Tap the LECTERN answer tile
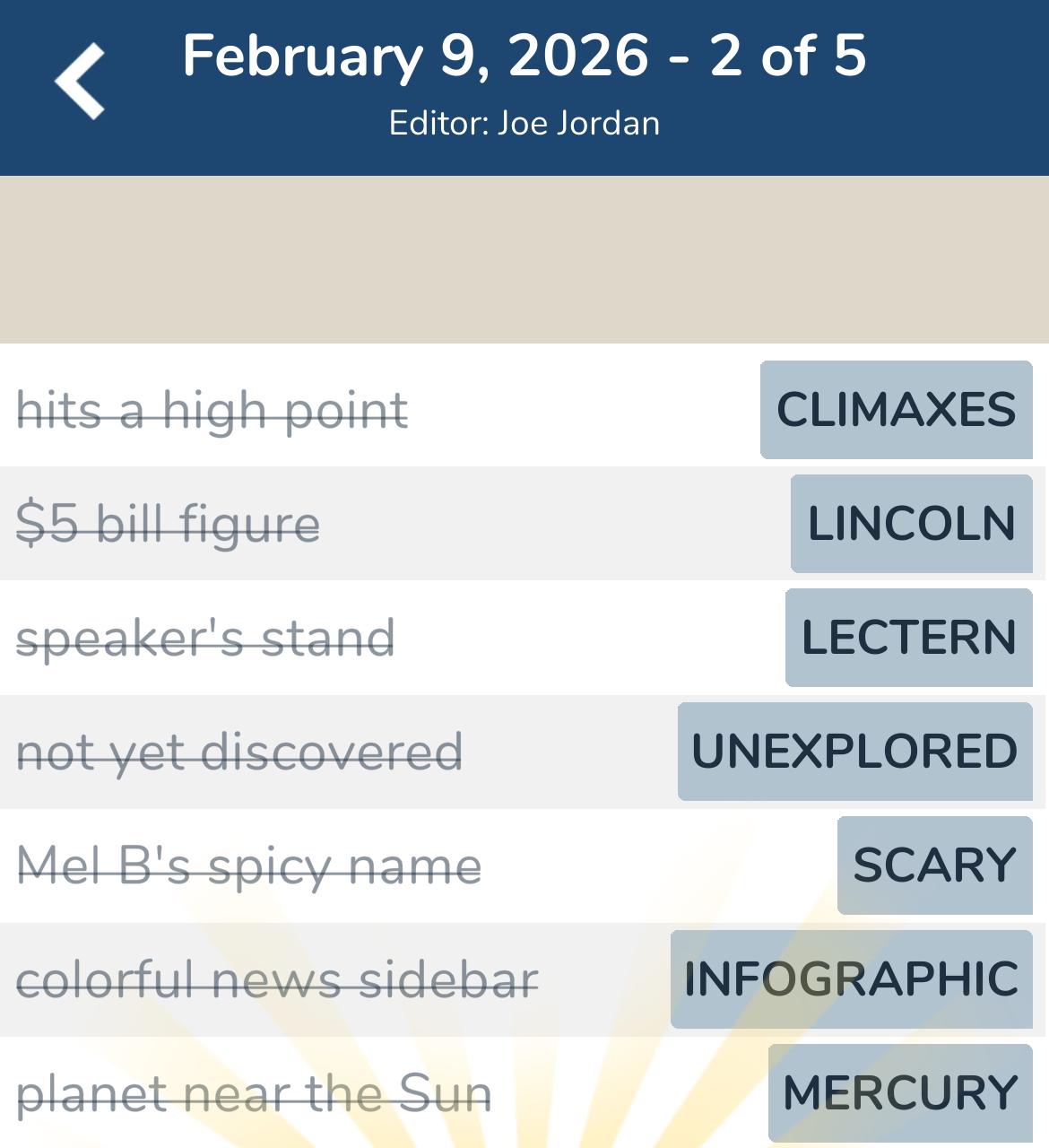The height and width of the screenshot is (1148, 1049). coord(908,639)
